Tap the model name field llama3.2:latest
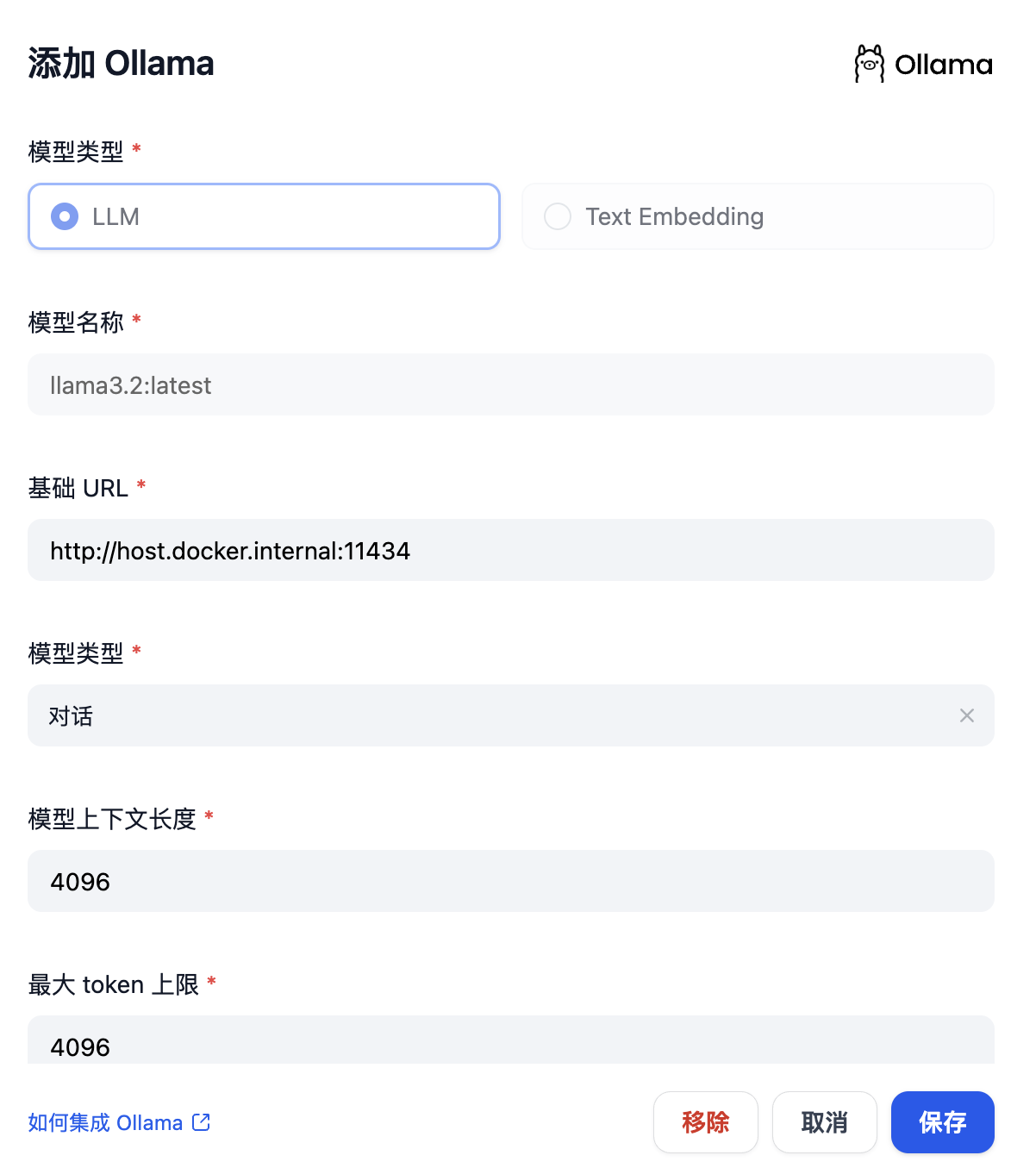This screenshot has height=1174, width=1036. tap(510, 385)
